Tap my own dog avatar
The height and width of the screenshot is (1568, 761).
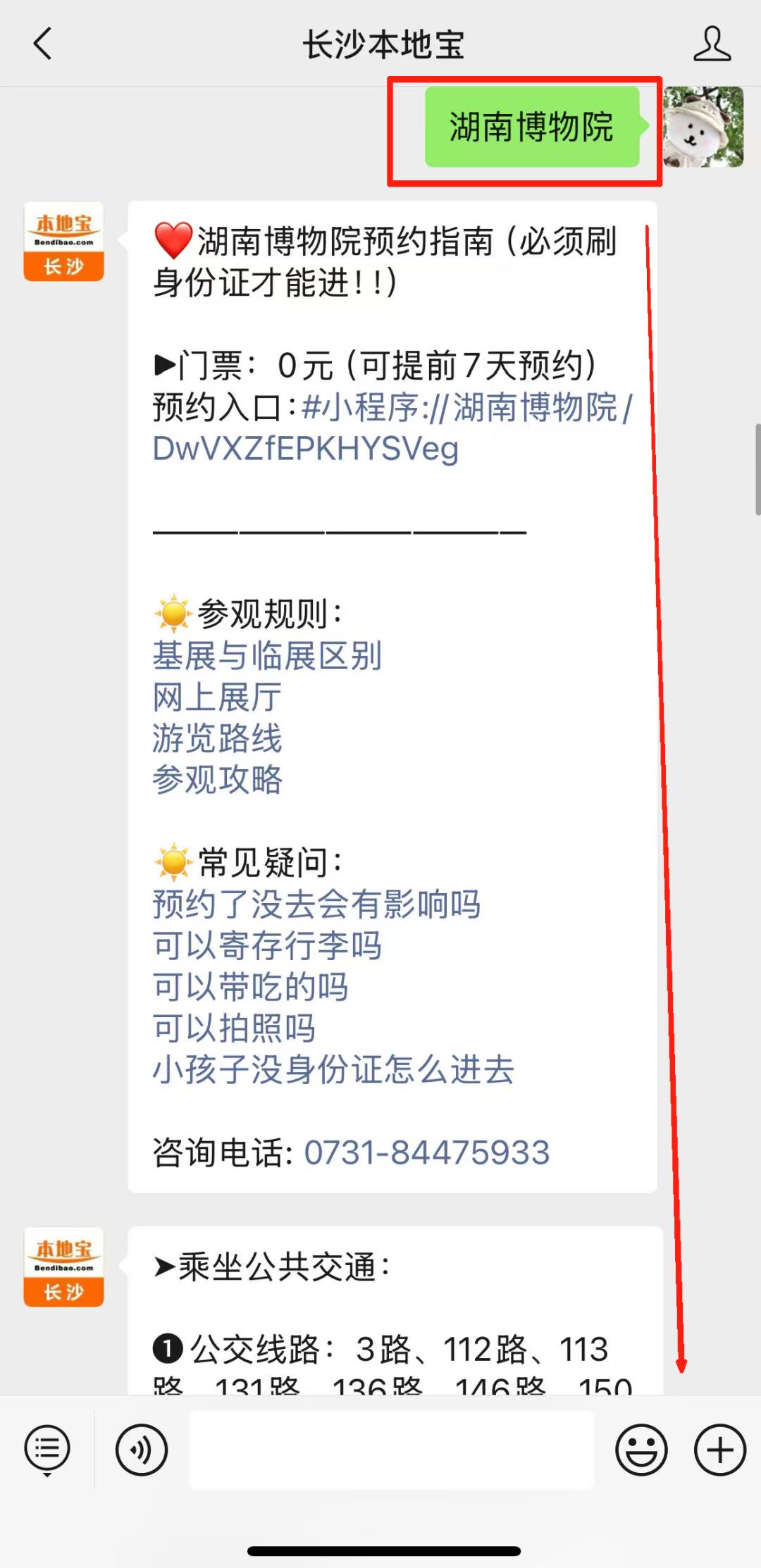coord(703,127)
